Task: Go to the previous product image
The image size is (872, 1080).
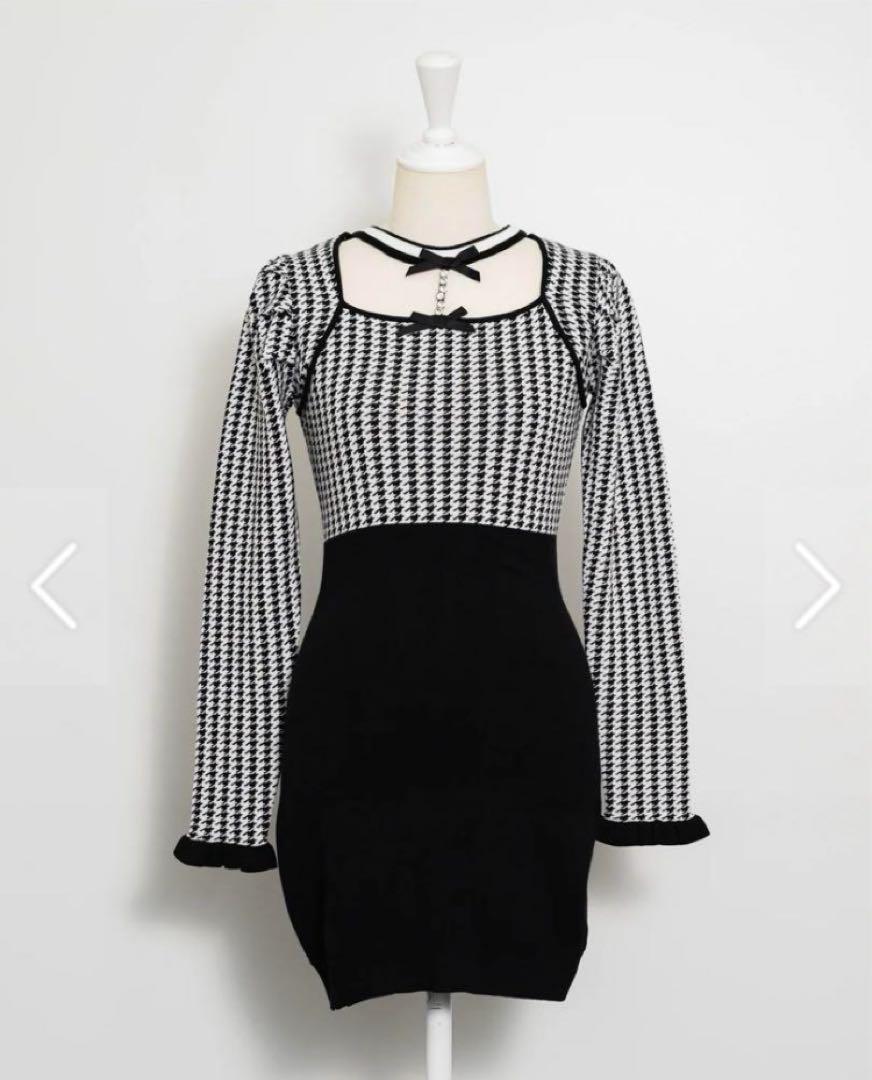Action: coord(54,586)
